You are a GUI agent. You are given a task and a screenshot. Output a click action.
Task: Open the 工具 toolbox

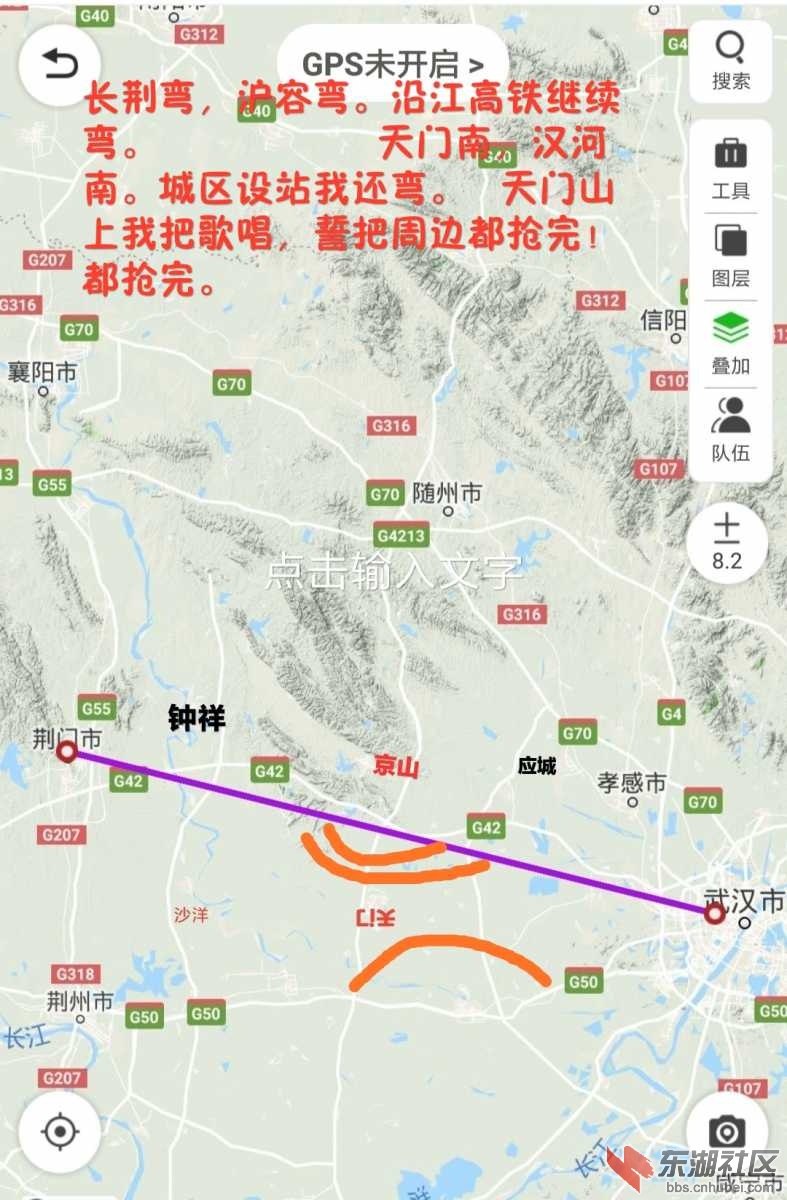(x=731, y=168)
